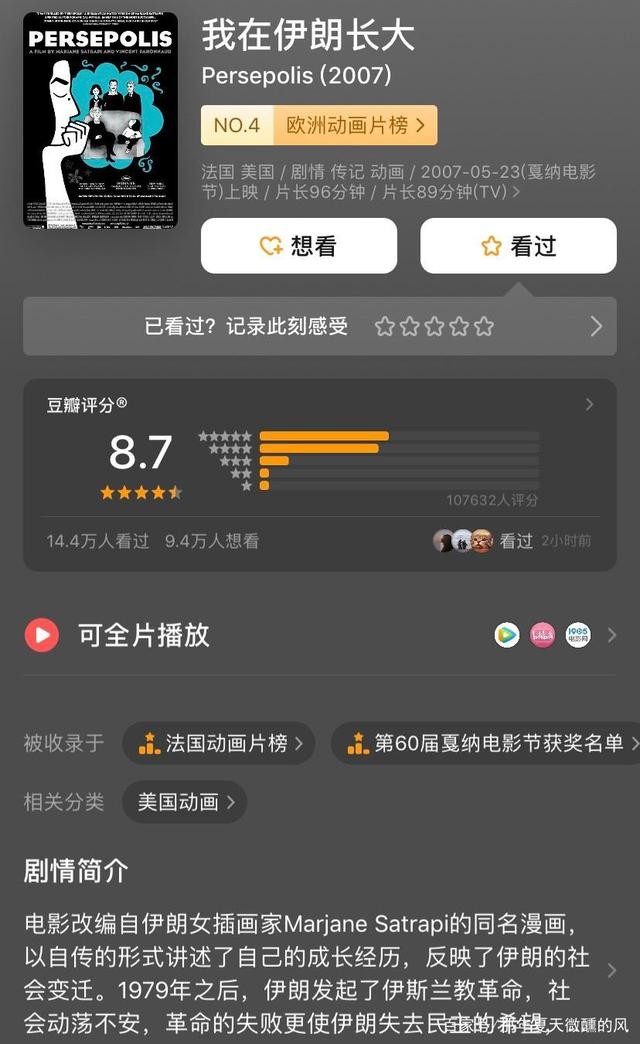
Task: Open the NO.4 欧洲动画片榜 ranking
Action: 319,125
